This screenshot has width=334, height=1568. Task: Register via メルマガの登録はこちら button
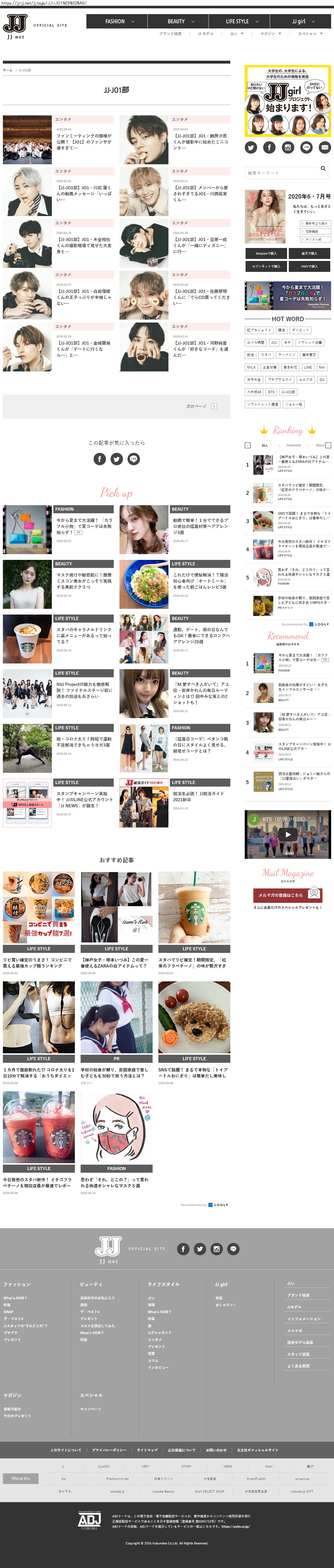[x=287, y=895]
